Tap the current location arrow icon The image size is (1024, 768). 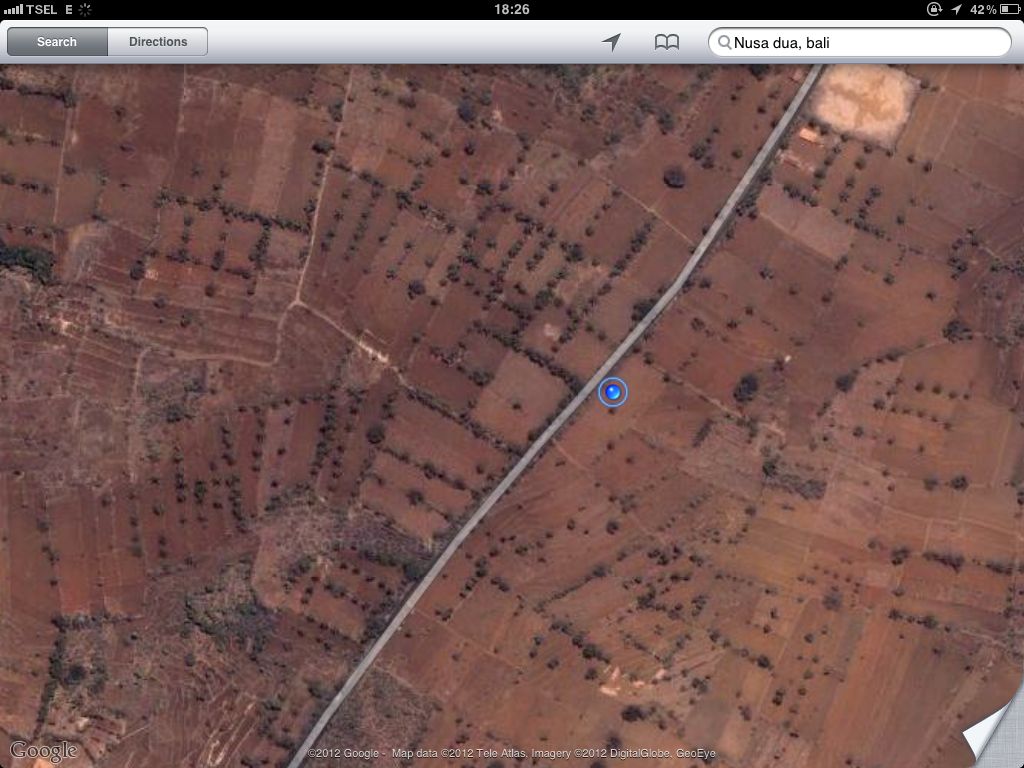click(x=611, y=42)
